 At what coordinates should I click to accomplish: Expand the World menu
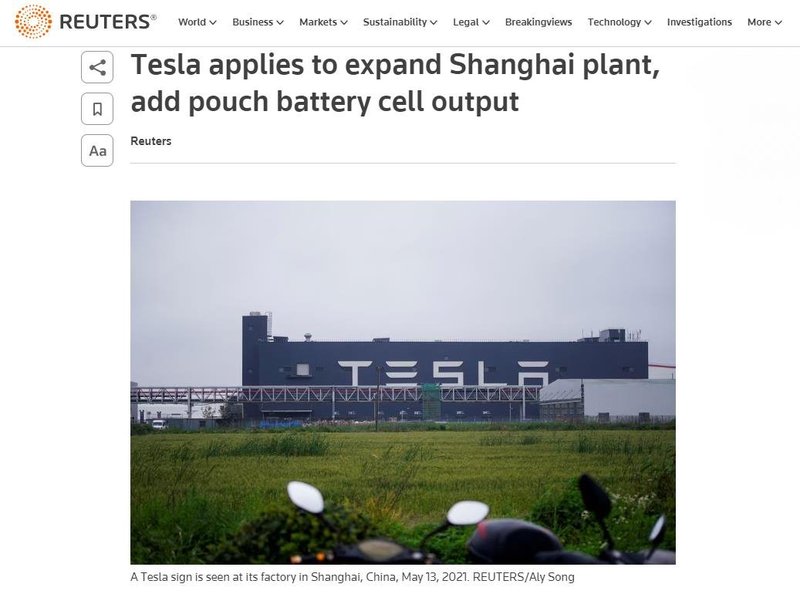coord(198,22)
